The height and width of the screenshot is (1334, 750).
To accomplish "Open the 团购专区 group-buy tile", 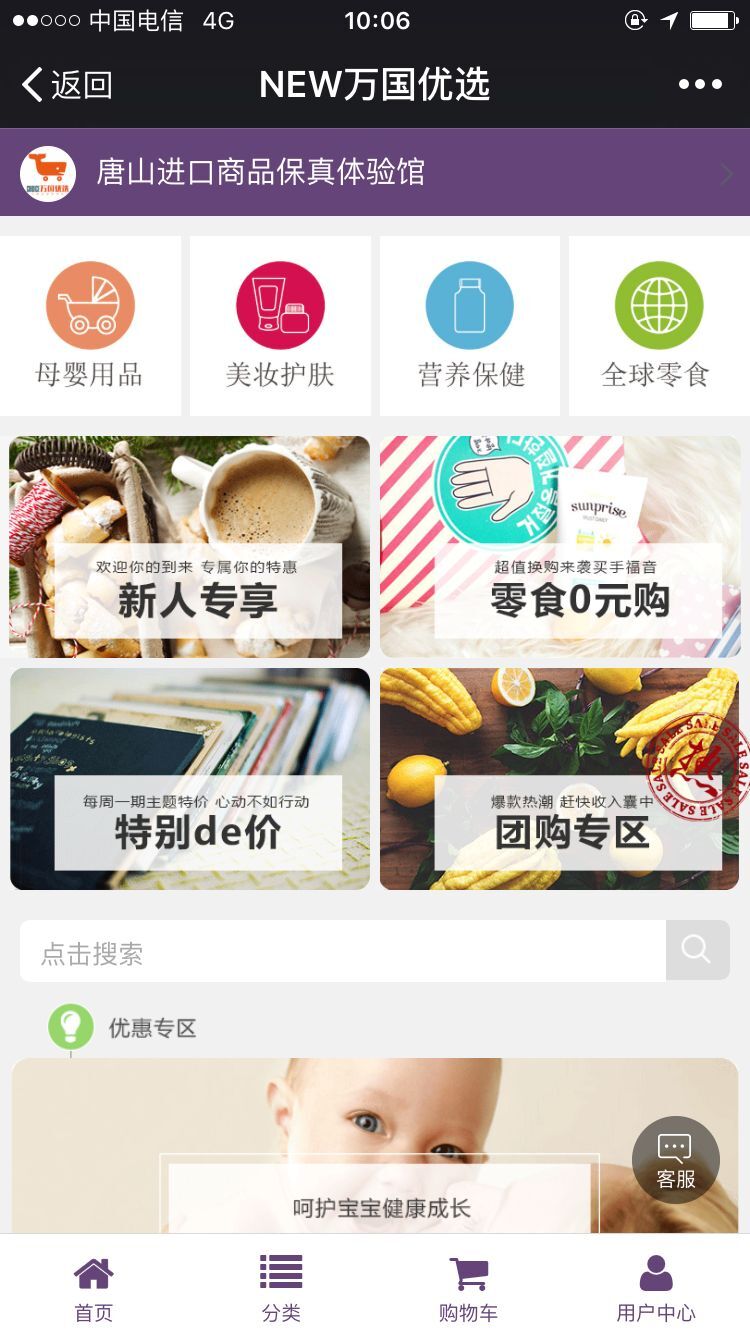I will (x=560, y=779).
